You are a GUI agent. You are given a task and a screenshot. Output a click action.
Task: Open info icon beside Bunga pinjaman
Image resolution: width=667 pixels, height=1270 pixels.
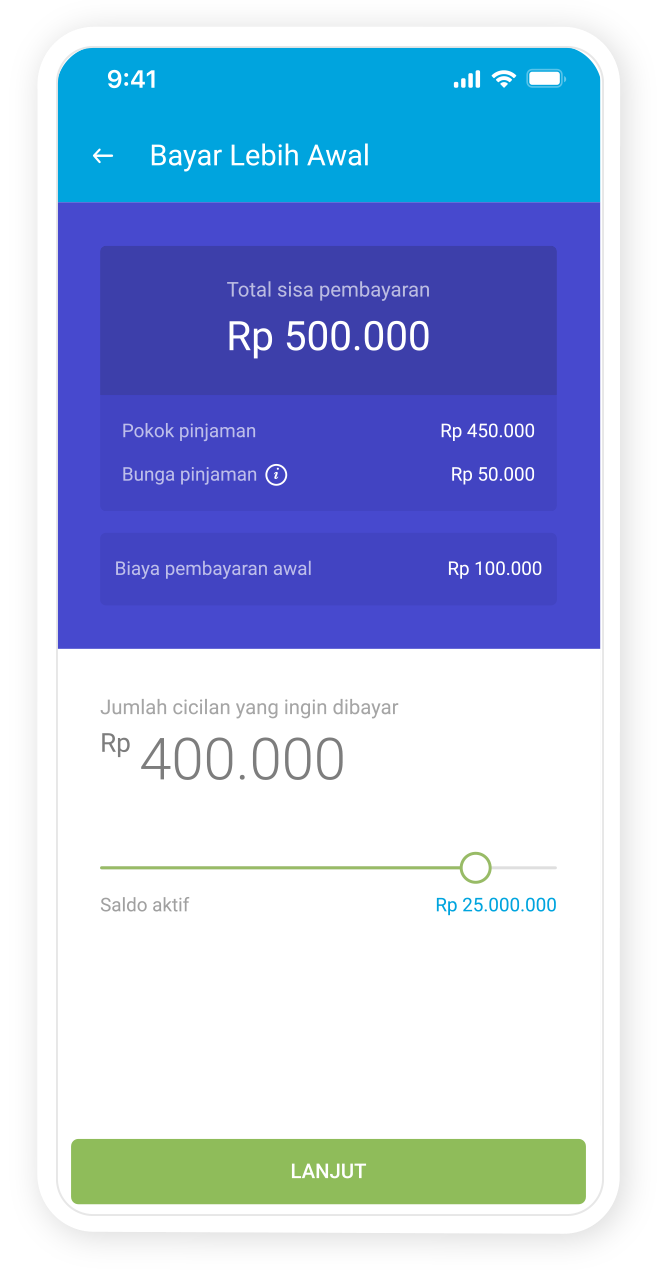tap(276, 475)
